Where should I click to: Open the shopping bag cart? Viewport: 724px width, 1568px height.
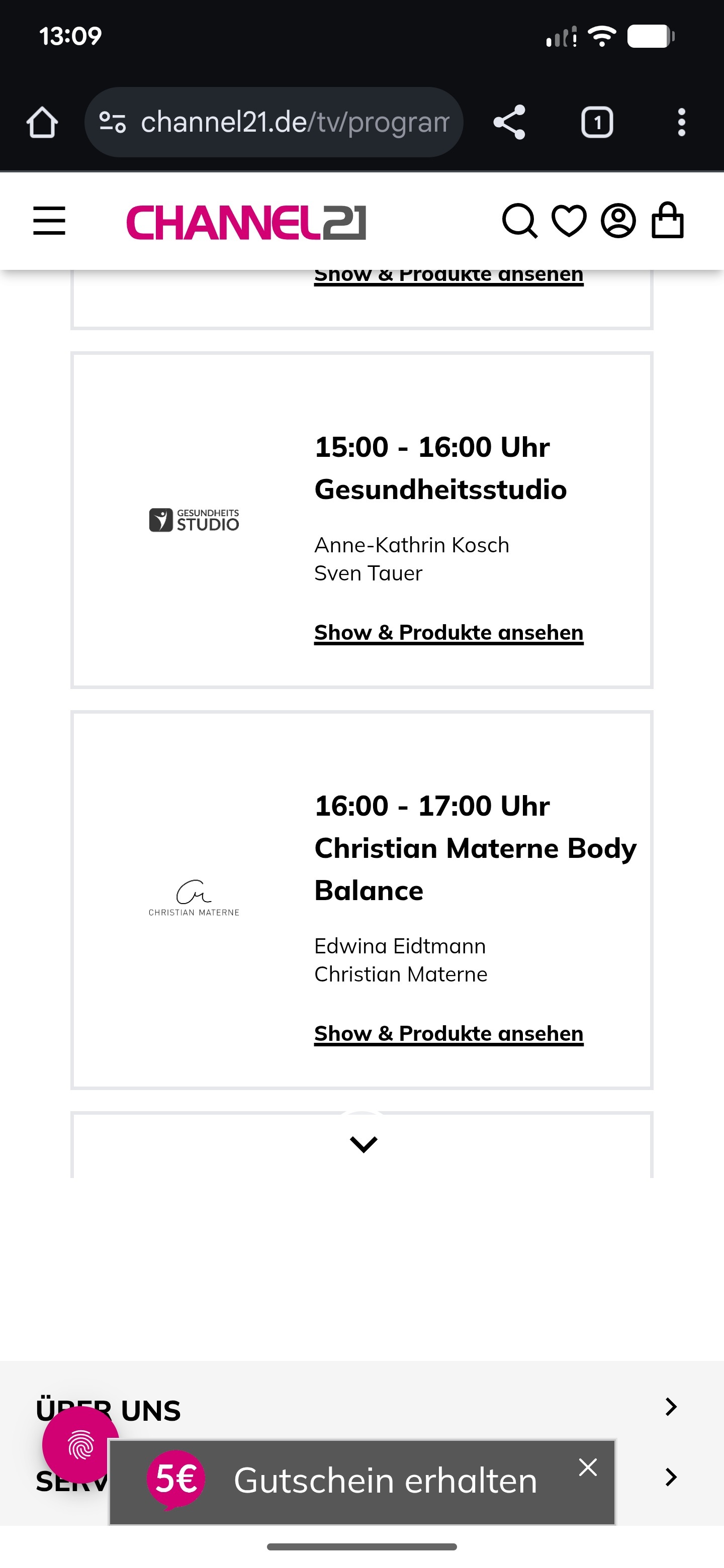tap(667, 221)
